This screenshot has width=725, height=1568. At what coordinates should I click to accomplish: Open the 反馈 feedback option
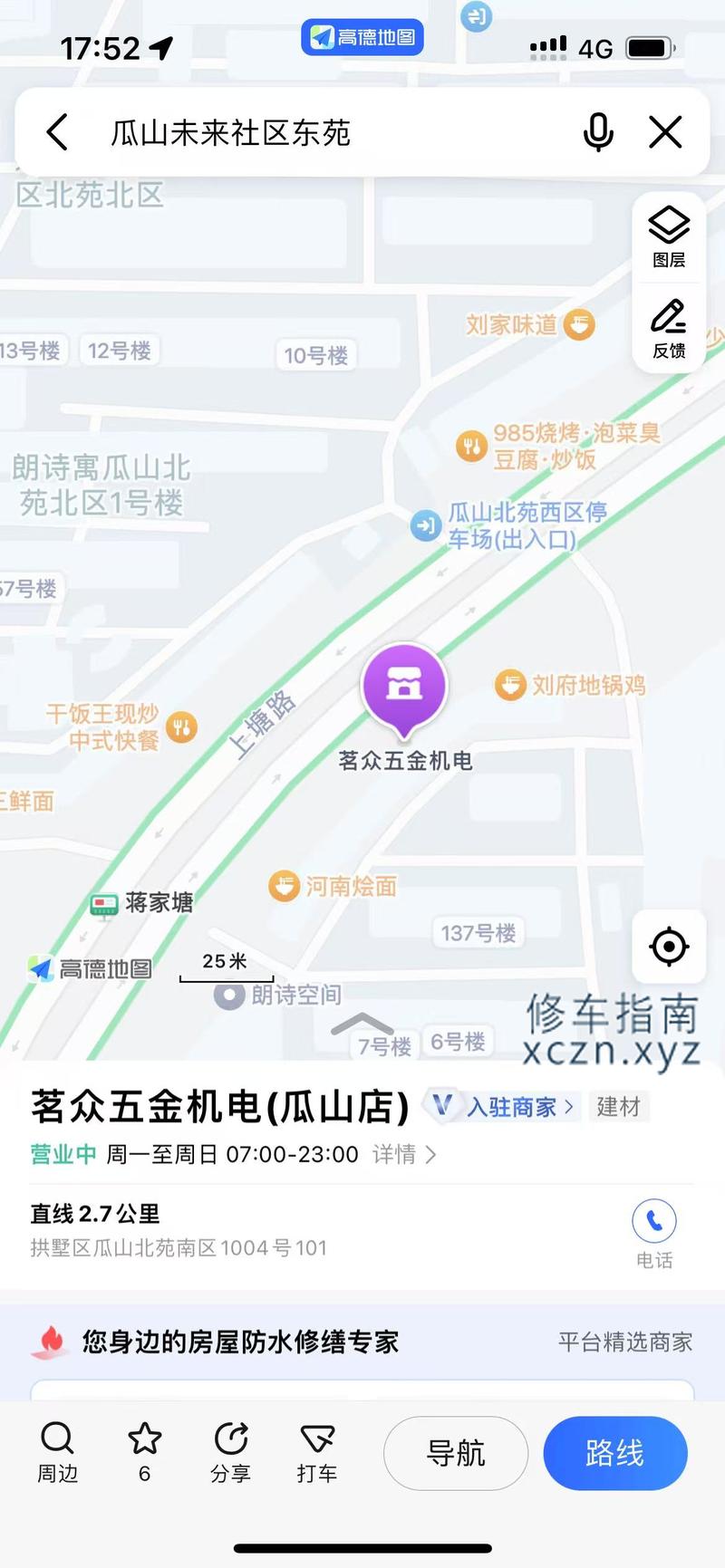pos(669,329)
